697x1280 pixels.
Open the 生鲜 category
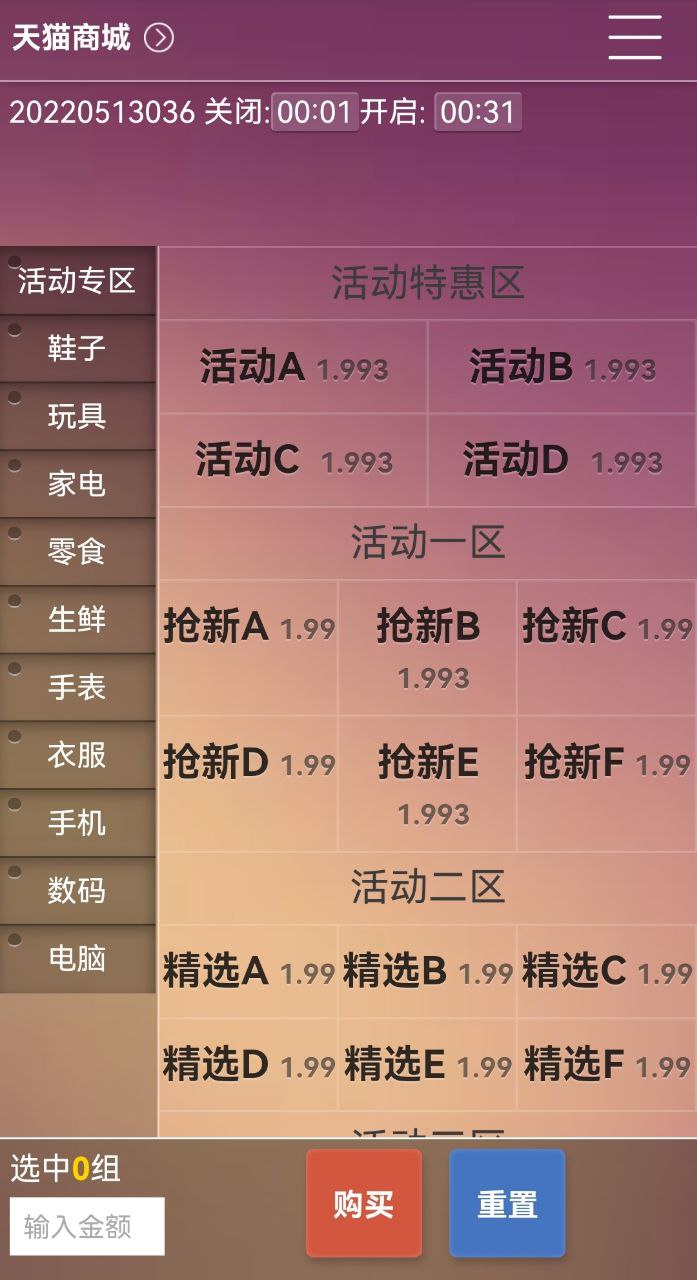tap(77, 620)
